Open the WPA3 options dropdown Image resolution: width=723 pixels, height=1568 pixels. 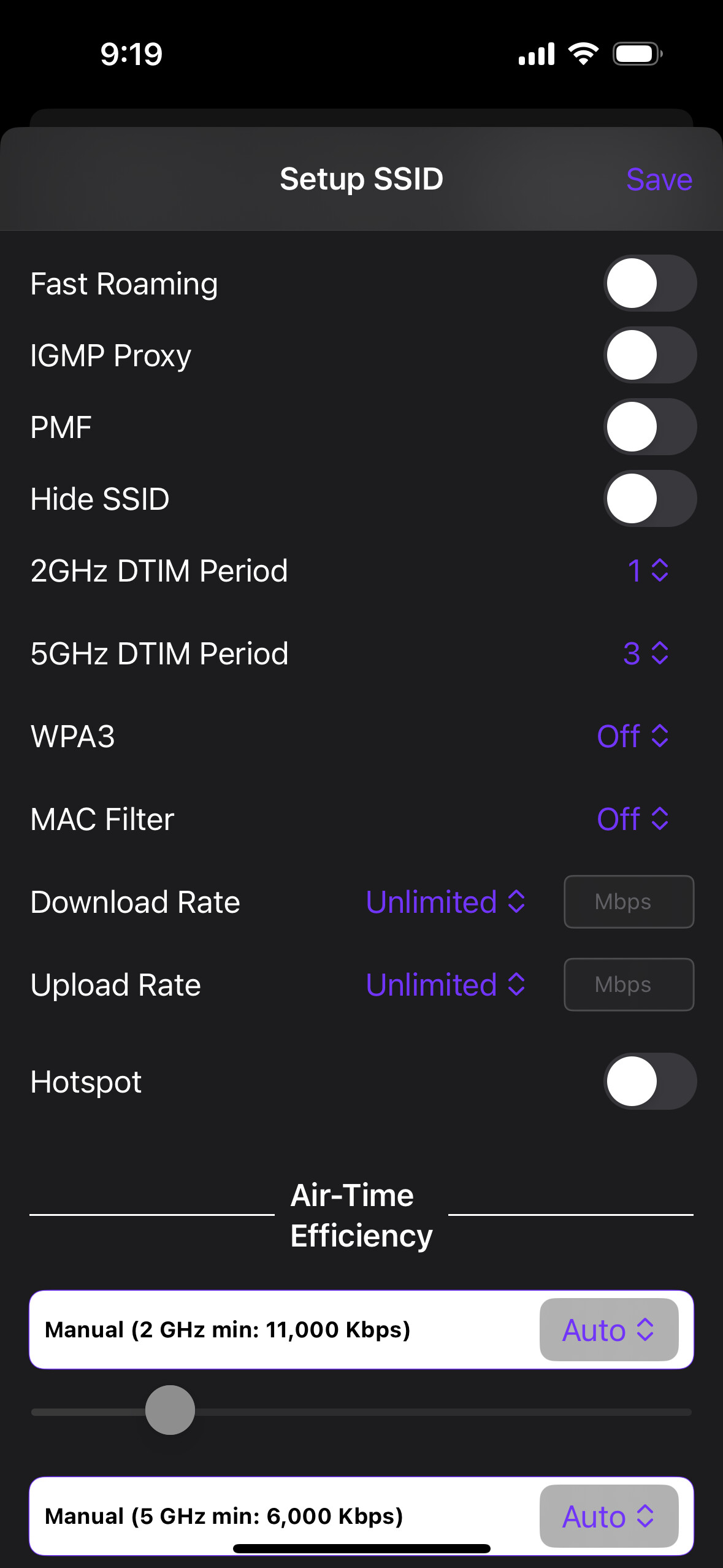pos(633,736)
